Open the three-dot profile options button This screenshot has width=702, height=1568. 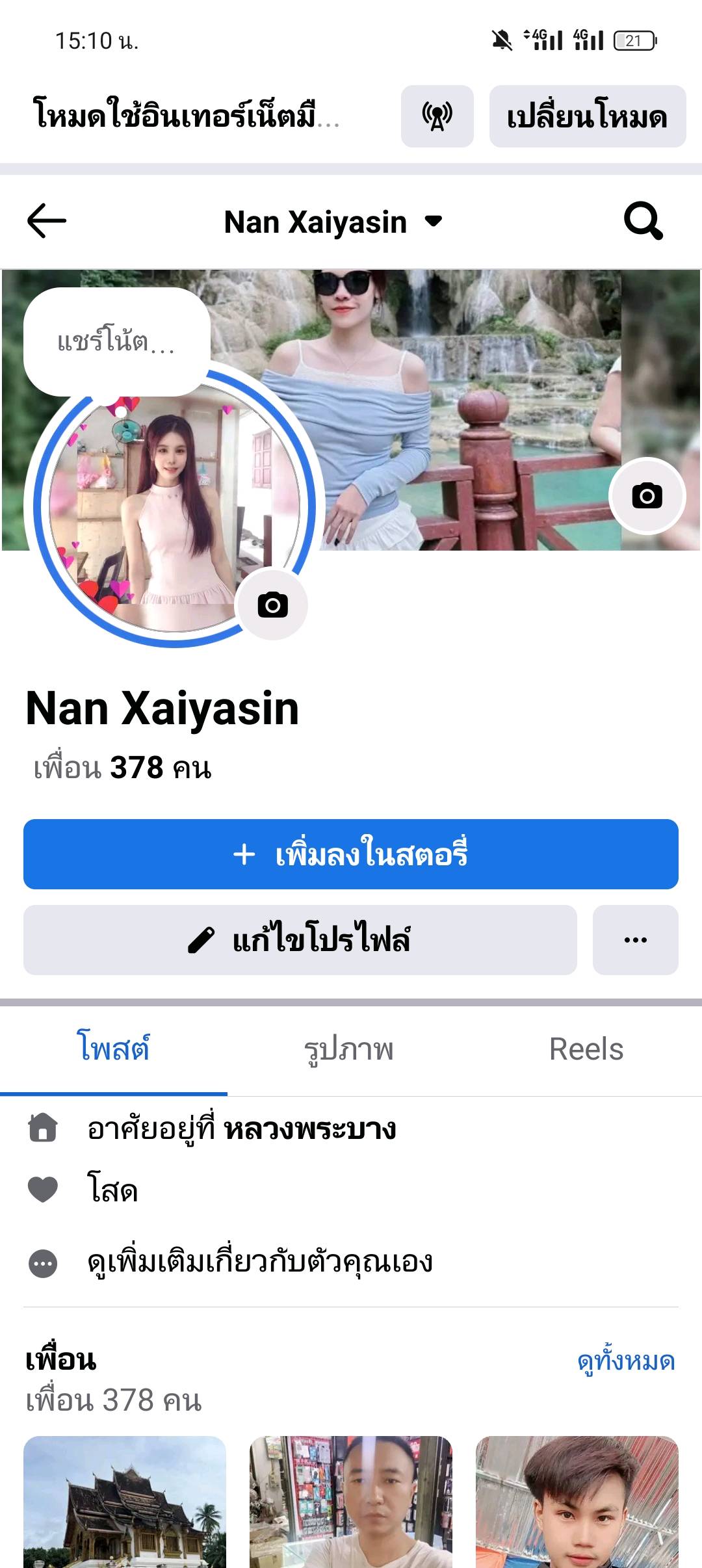635,940
